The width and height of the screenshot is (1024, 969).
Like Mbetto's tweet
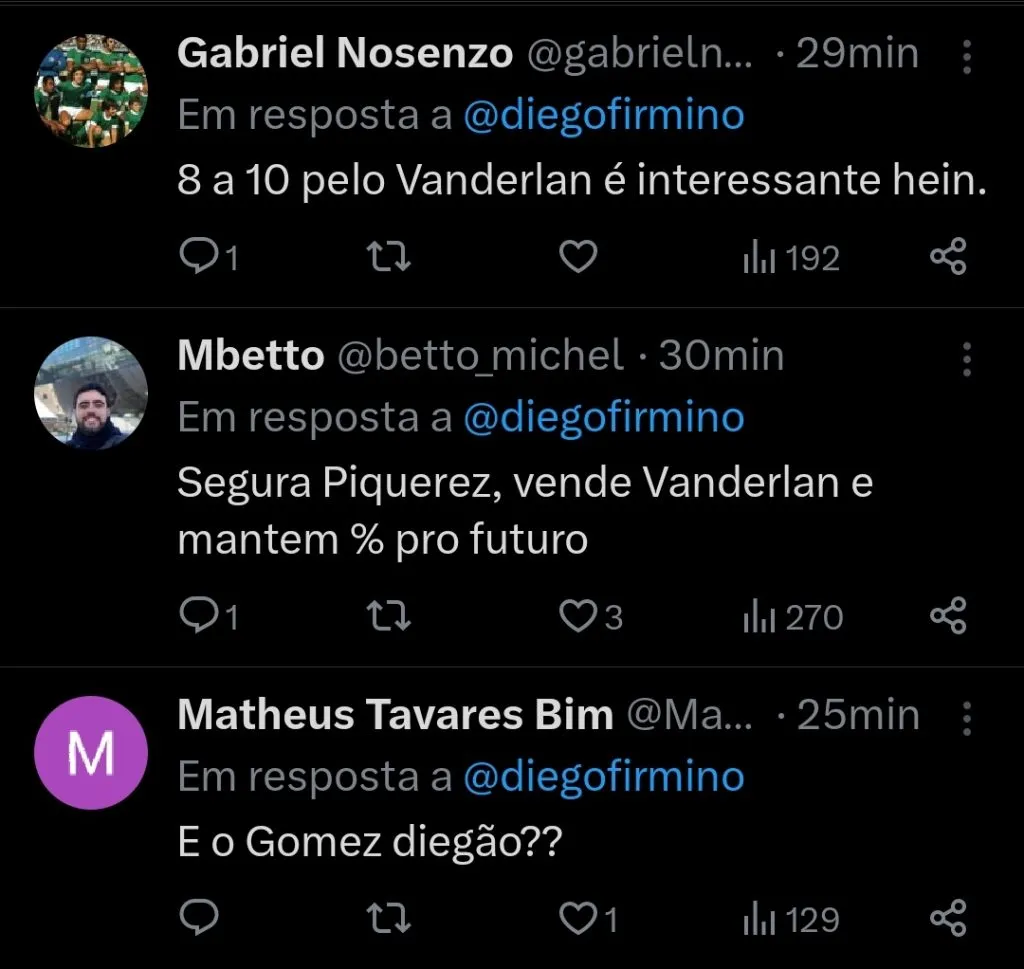[x=577, y=617]
